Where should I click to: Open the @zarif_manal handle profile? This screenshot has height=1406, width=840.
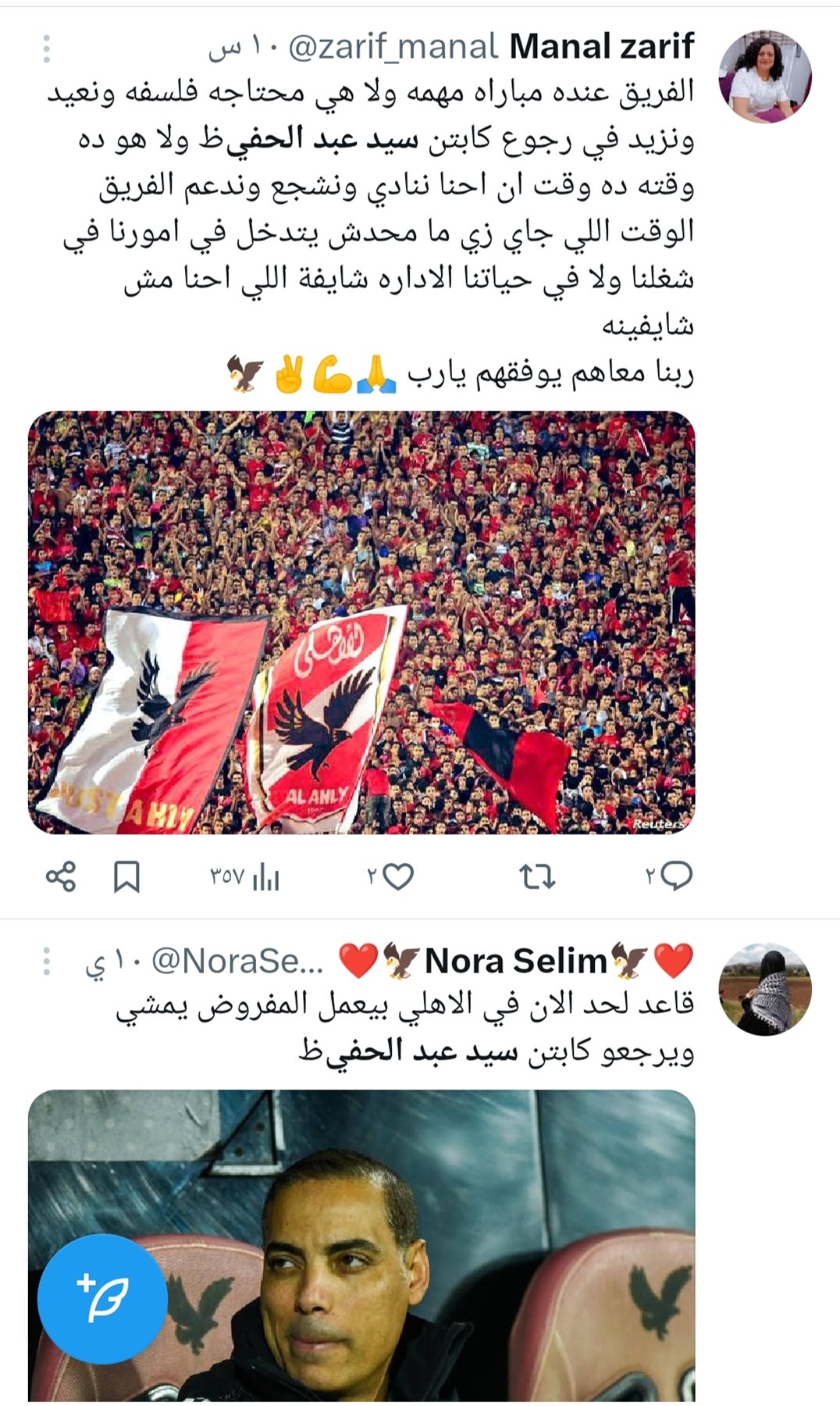[393, 47]
